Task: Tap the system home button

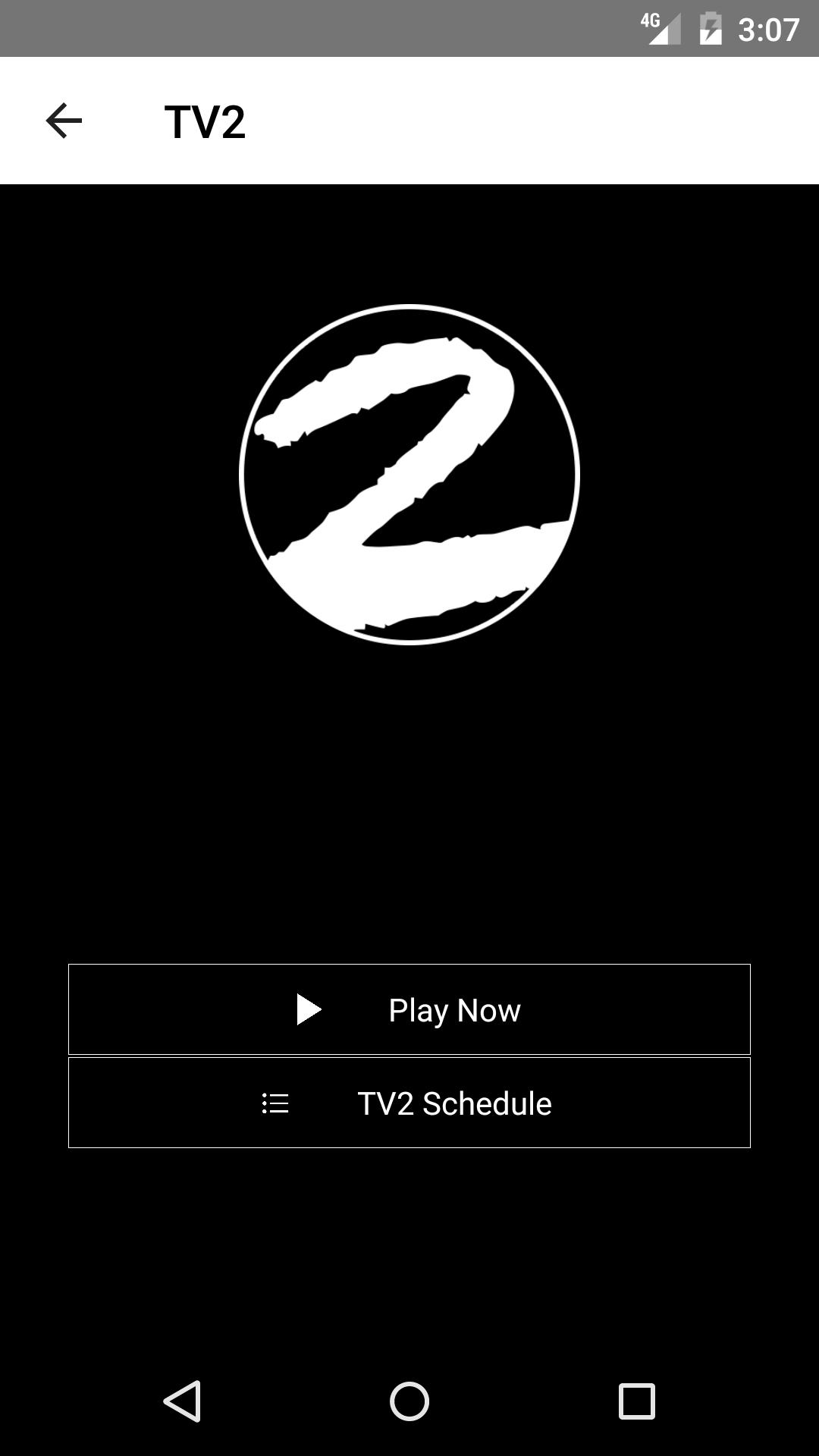Action: point(409,1401)
